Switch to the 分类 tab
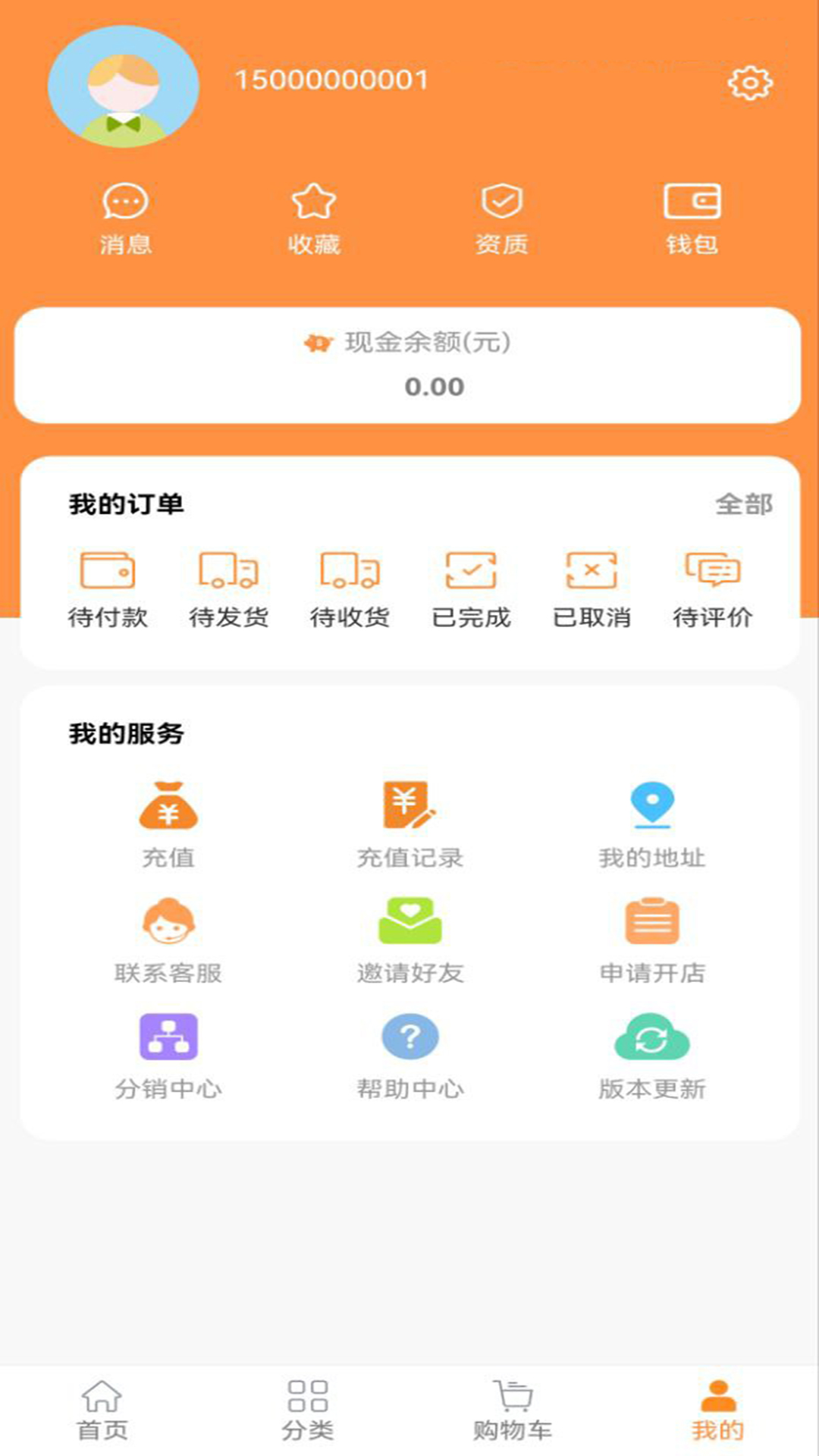The height and width of the screenshot is (1456, 819). click(307, 1410)
